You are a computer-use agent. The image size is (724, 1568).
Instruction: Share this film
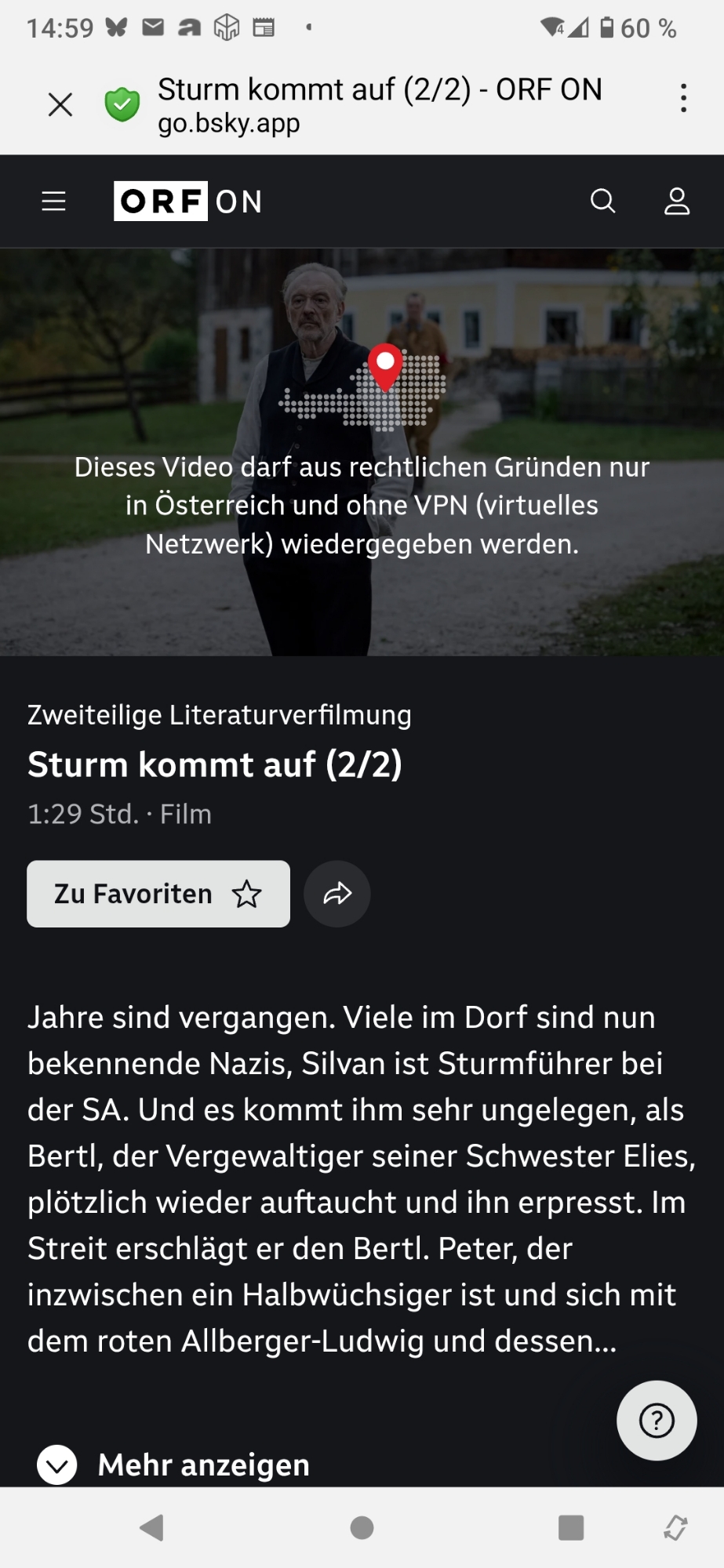click(337, 894)
